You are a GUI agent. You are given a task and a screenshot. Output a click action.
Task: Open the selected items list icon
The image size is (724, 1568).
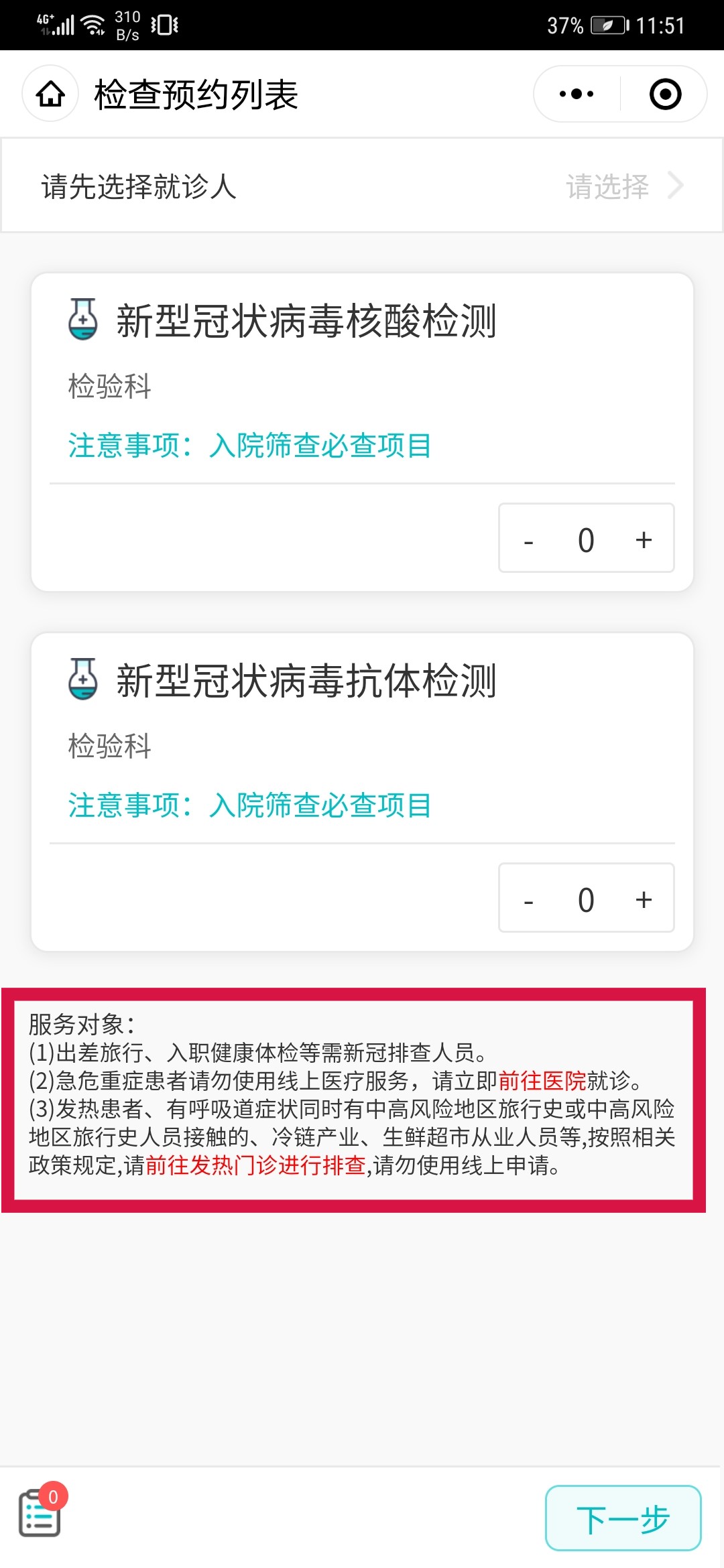pos(40,1513)
